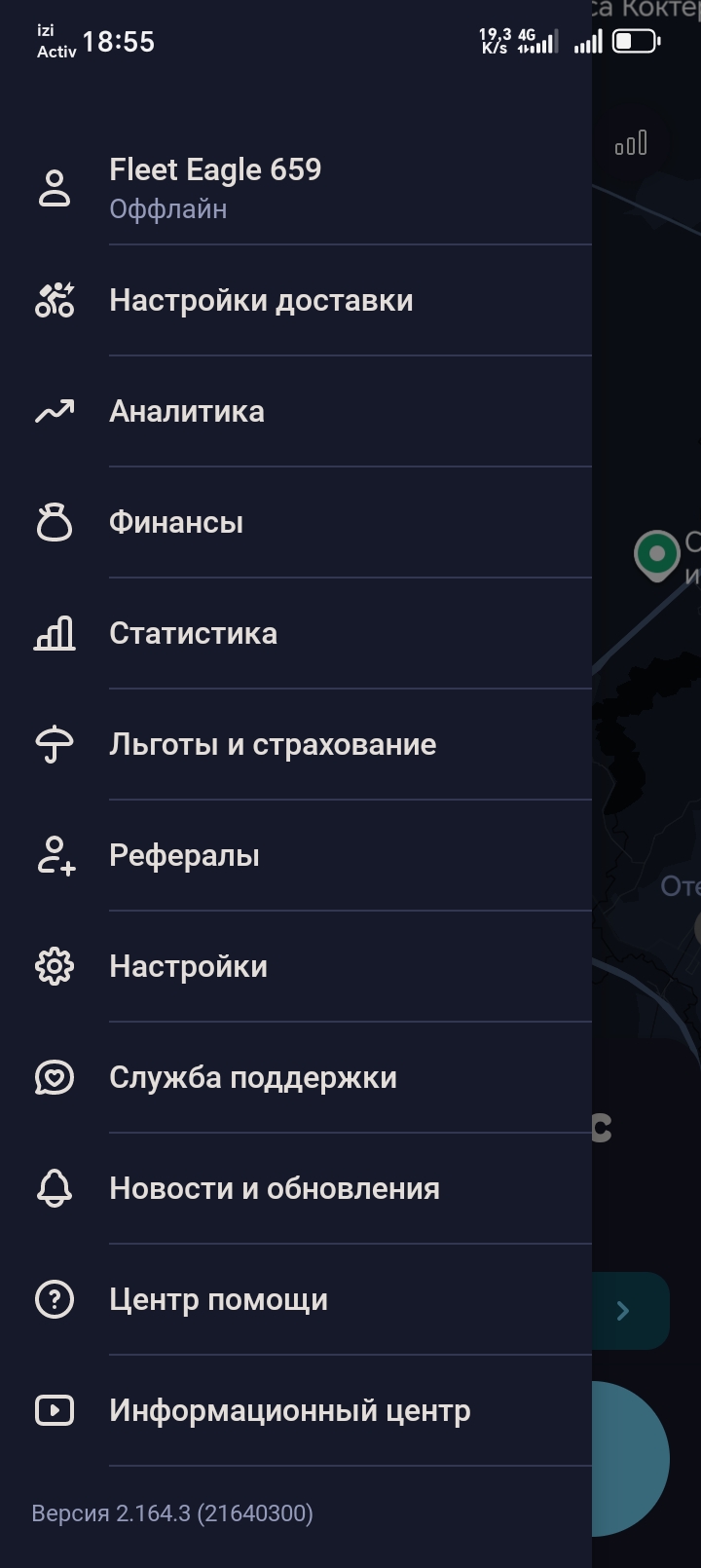This screenshot has width=701, height=1568.
Task: Tap the bar chart icon above the map
Action: [631, 144]
